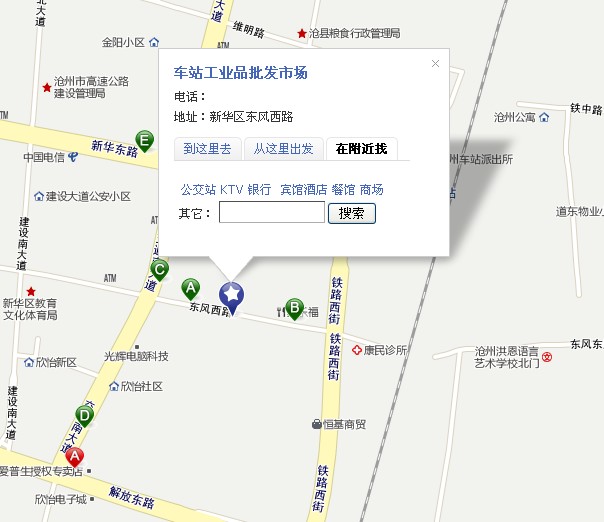Search nearby 公交站
604x522 pixels.
[x=198, y=189]
